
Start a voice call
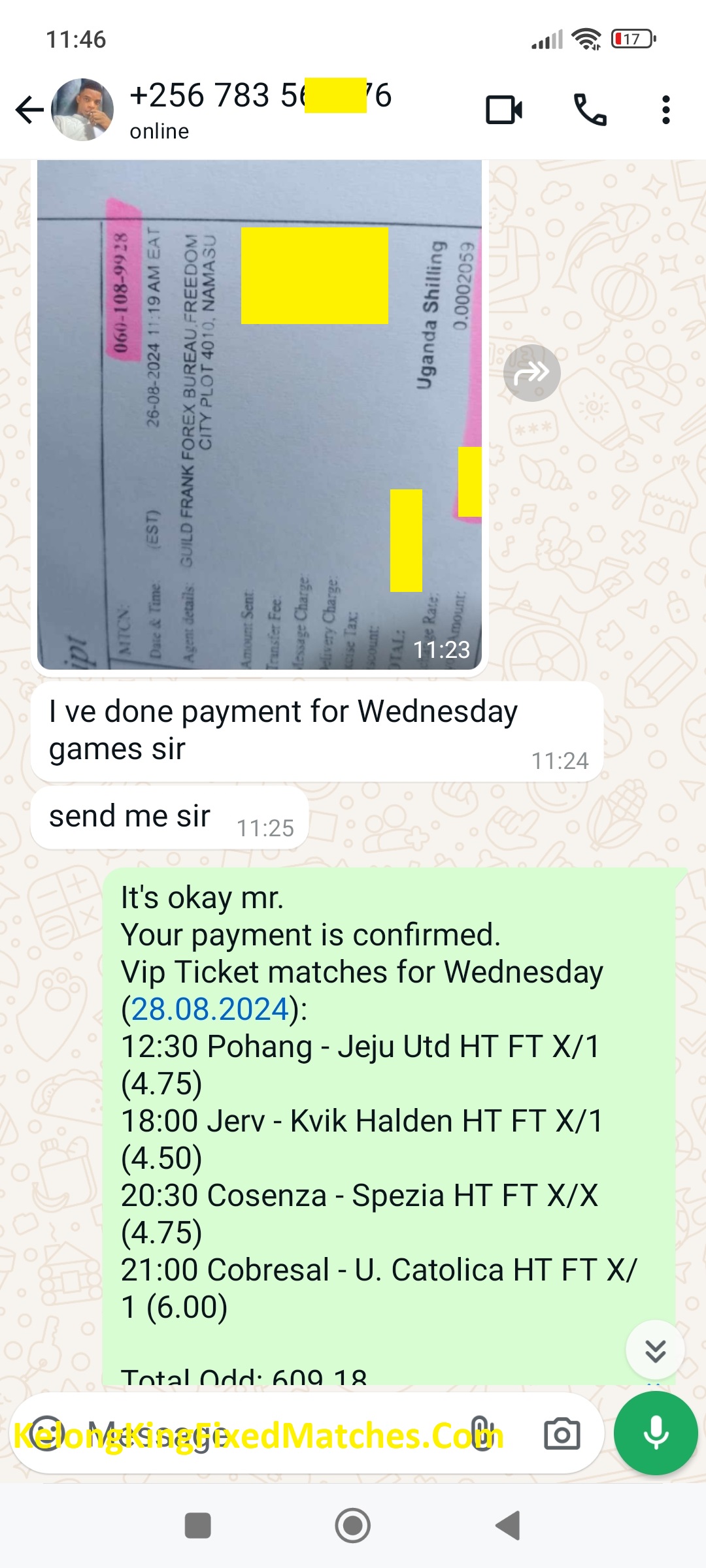[x=590, y=110]
